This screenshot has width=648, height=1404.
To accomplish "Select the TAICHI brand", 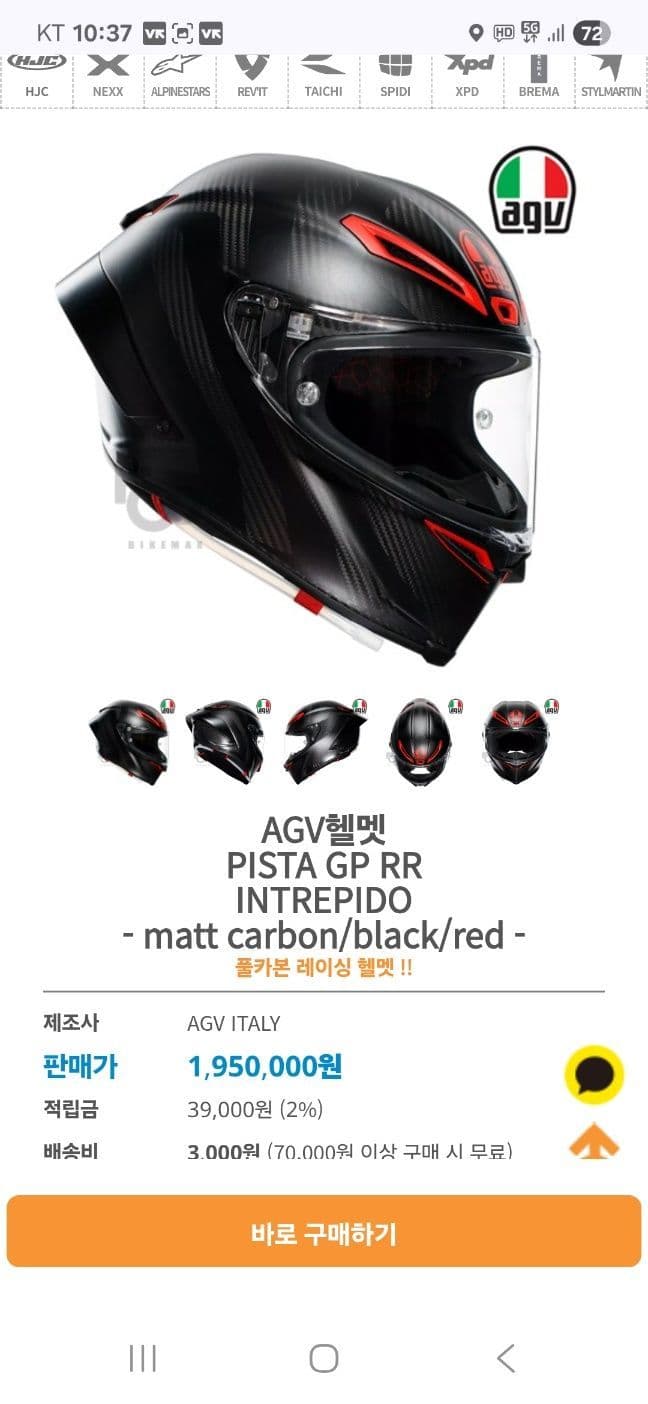I will tap(323, 78).
